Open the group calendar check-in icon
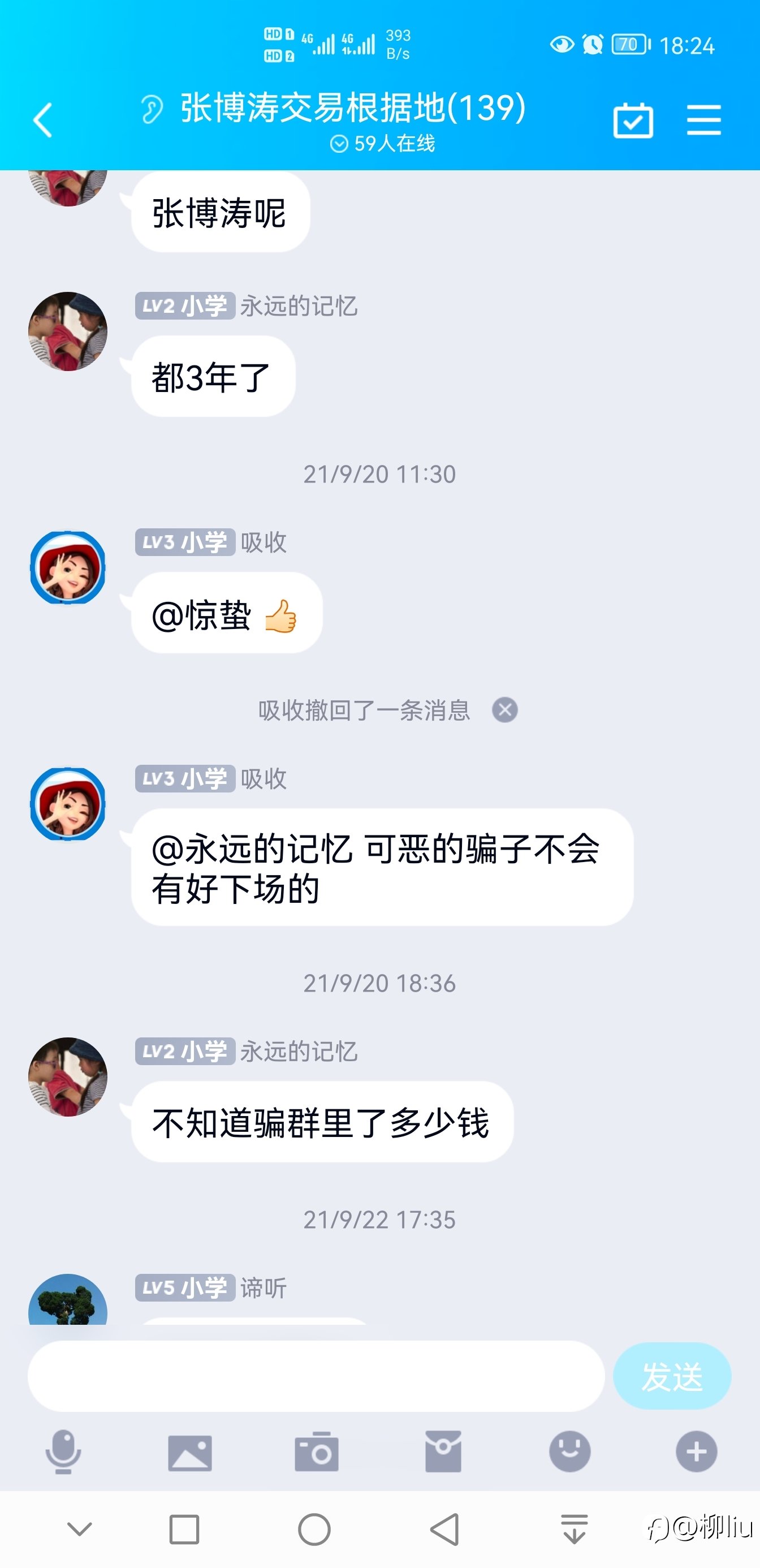 click(633, 120)
